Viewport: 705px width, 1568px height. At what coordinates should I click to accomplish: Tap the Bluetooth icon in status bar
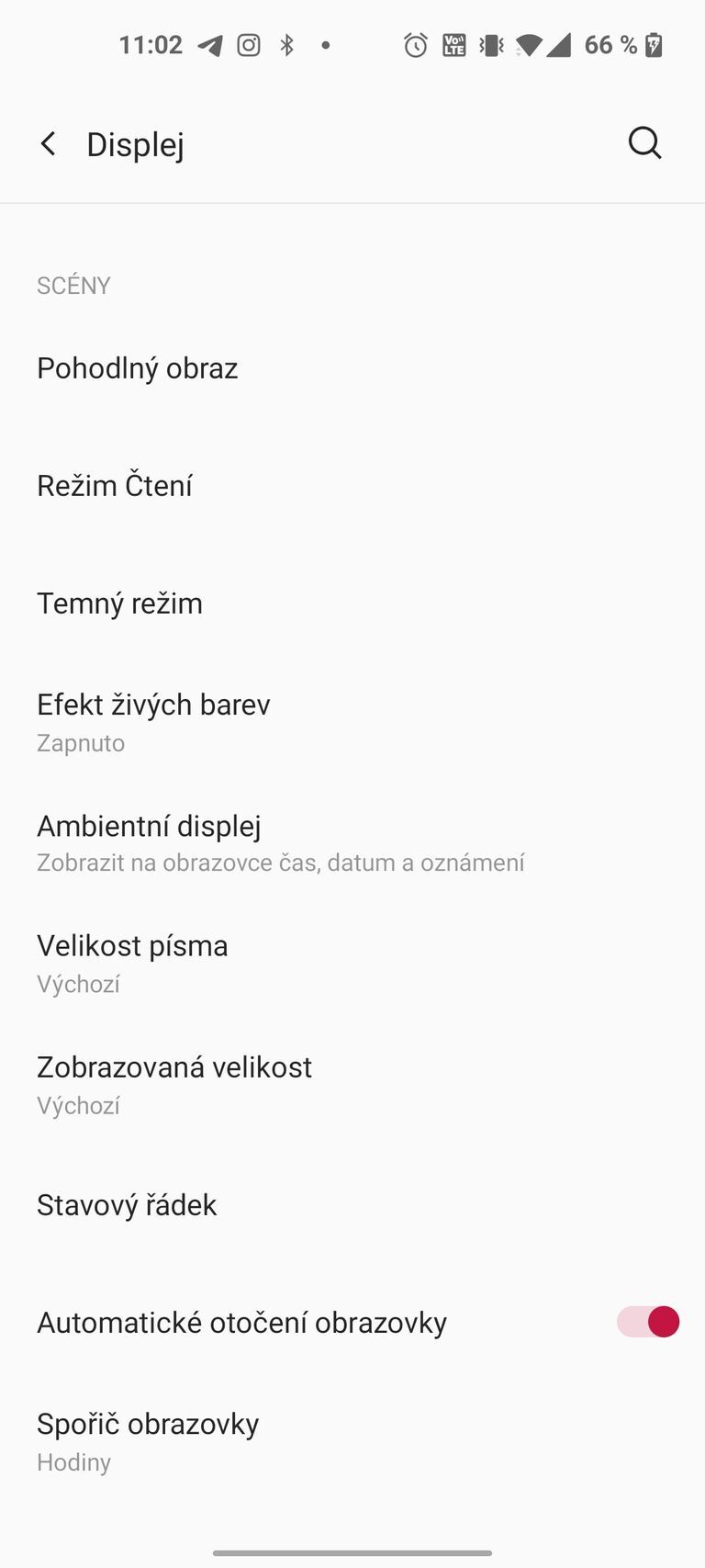pyautogui.click(x=287, y=44)
